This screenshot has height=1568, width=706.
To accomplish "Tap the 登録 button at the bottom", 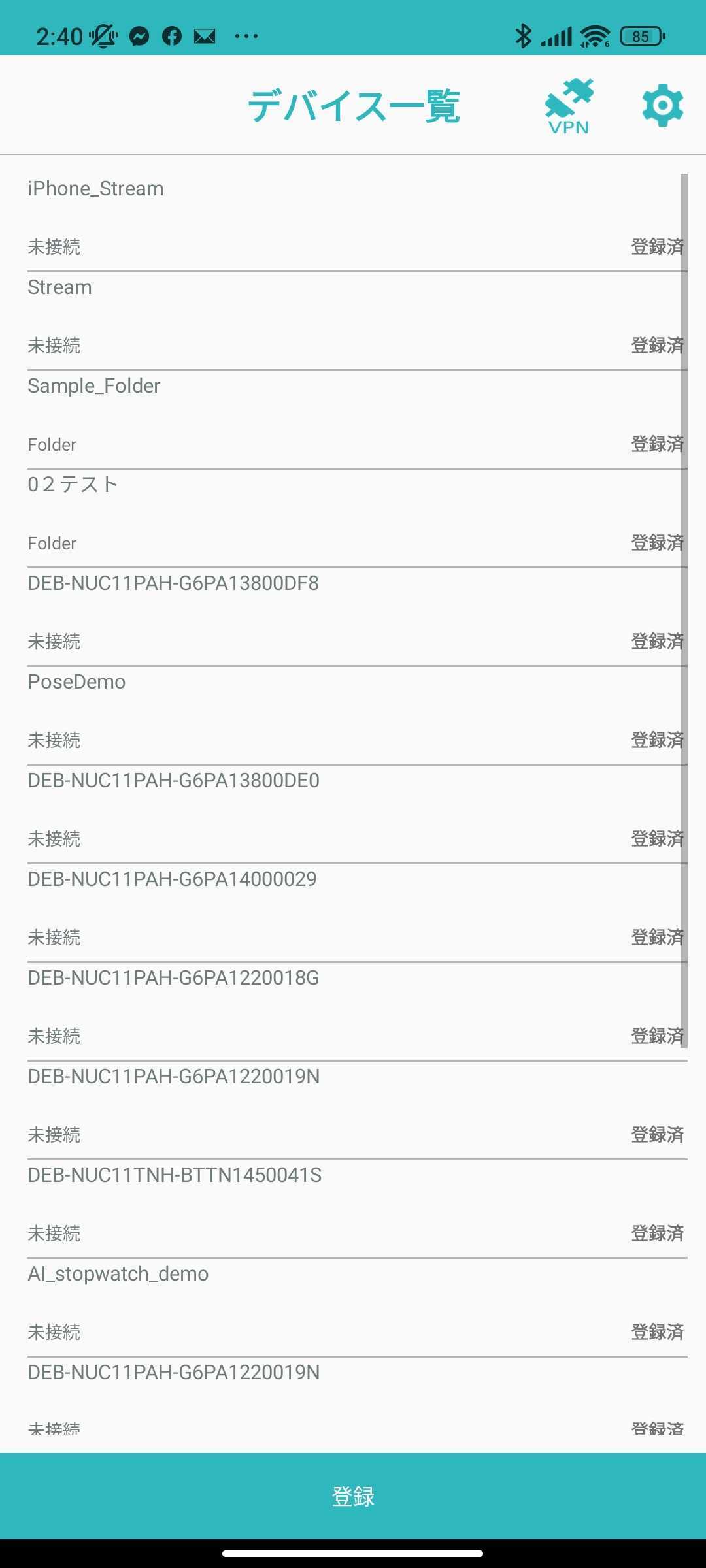I will 353,1496.
